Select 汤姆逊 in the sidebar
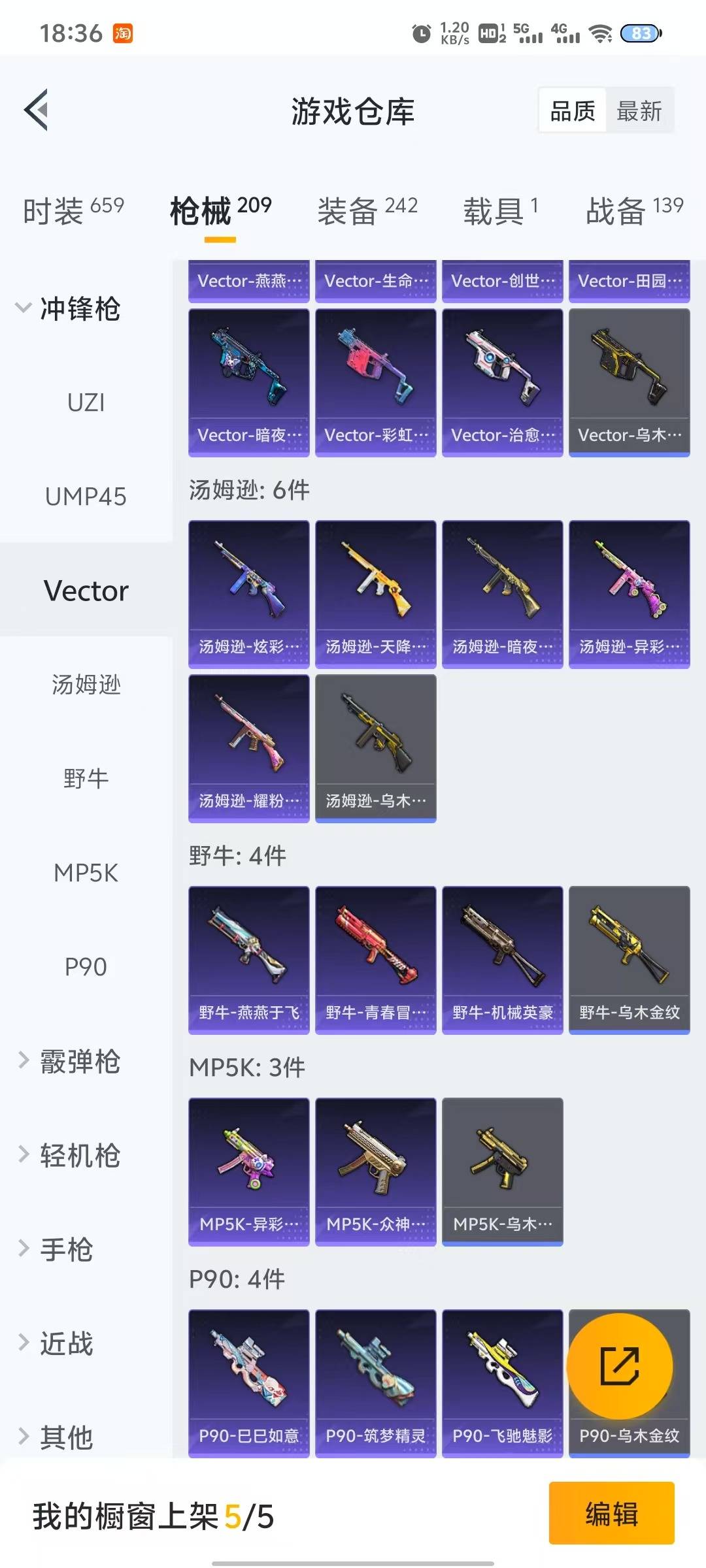This screenshot has width=706, height=1568. click(x=86, y=685)
